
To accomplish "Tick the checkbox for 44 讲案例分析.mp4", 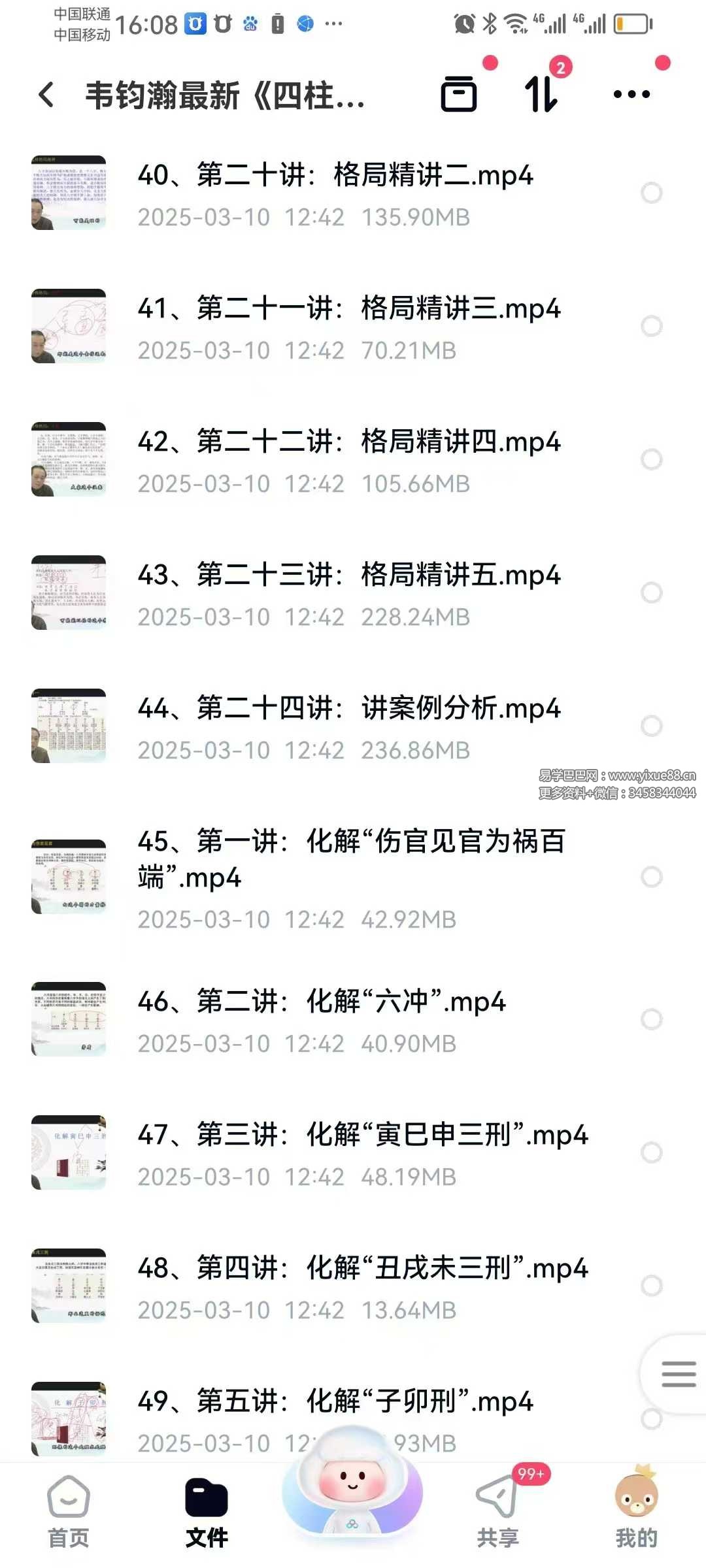I will (x=651, y=726).
